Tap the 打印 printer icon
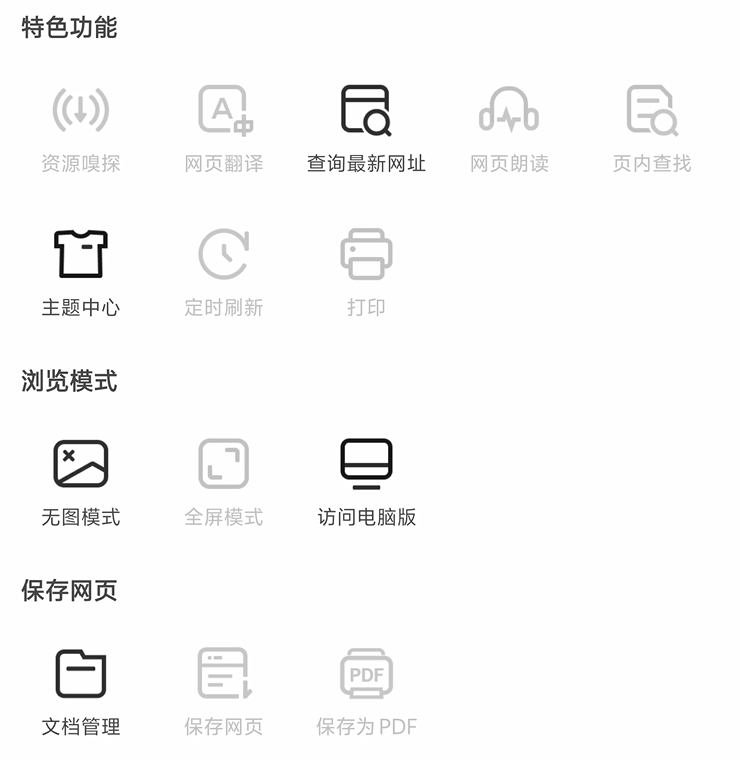The width and height of the screenshot is (740, 760). (366, 255)
